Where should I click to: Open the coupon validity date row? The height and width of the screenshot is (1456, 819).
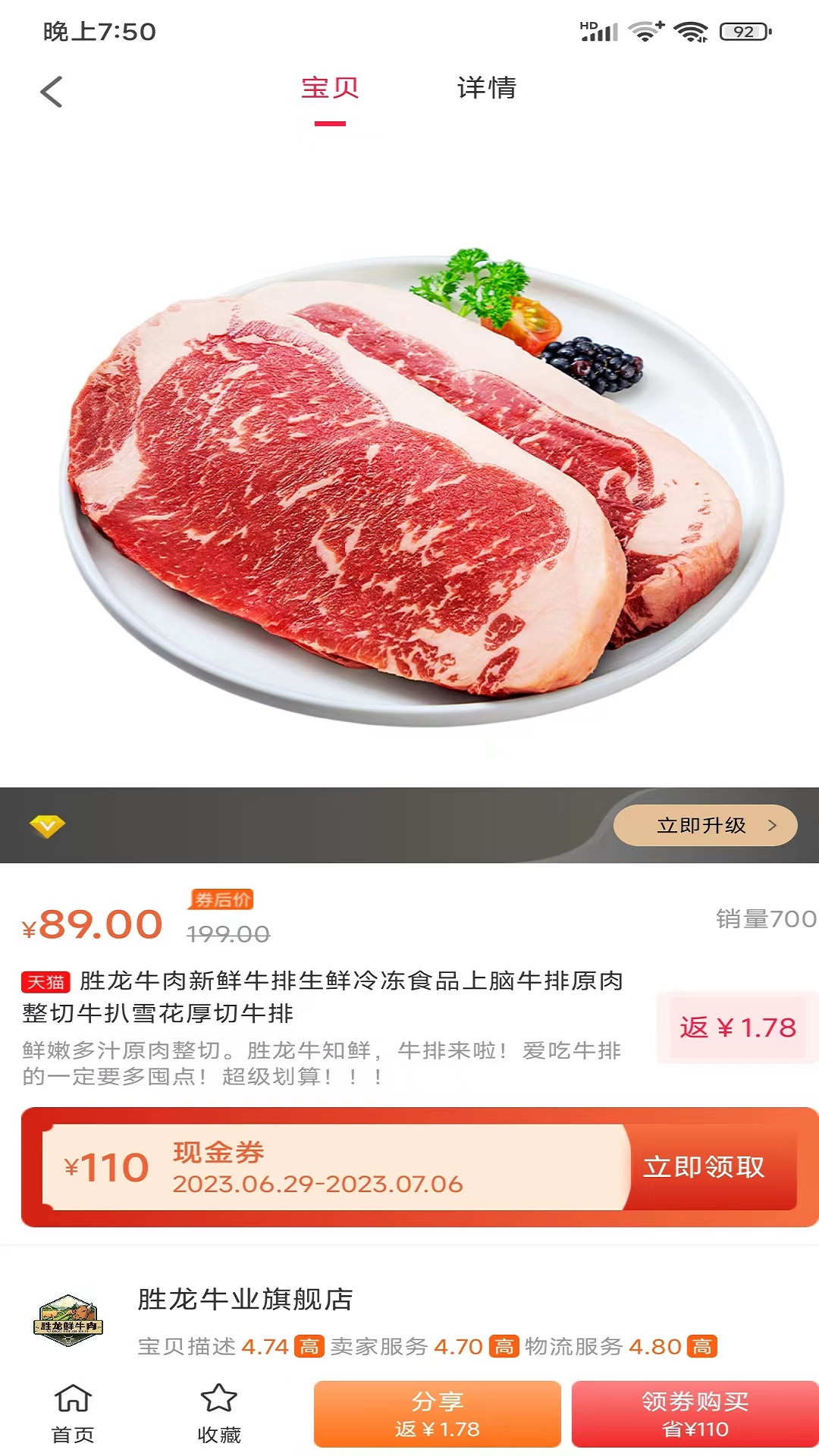pos(318,1184)
